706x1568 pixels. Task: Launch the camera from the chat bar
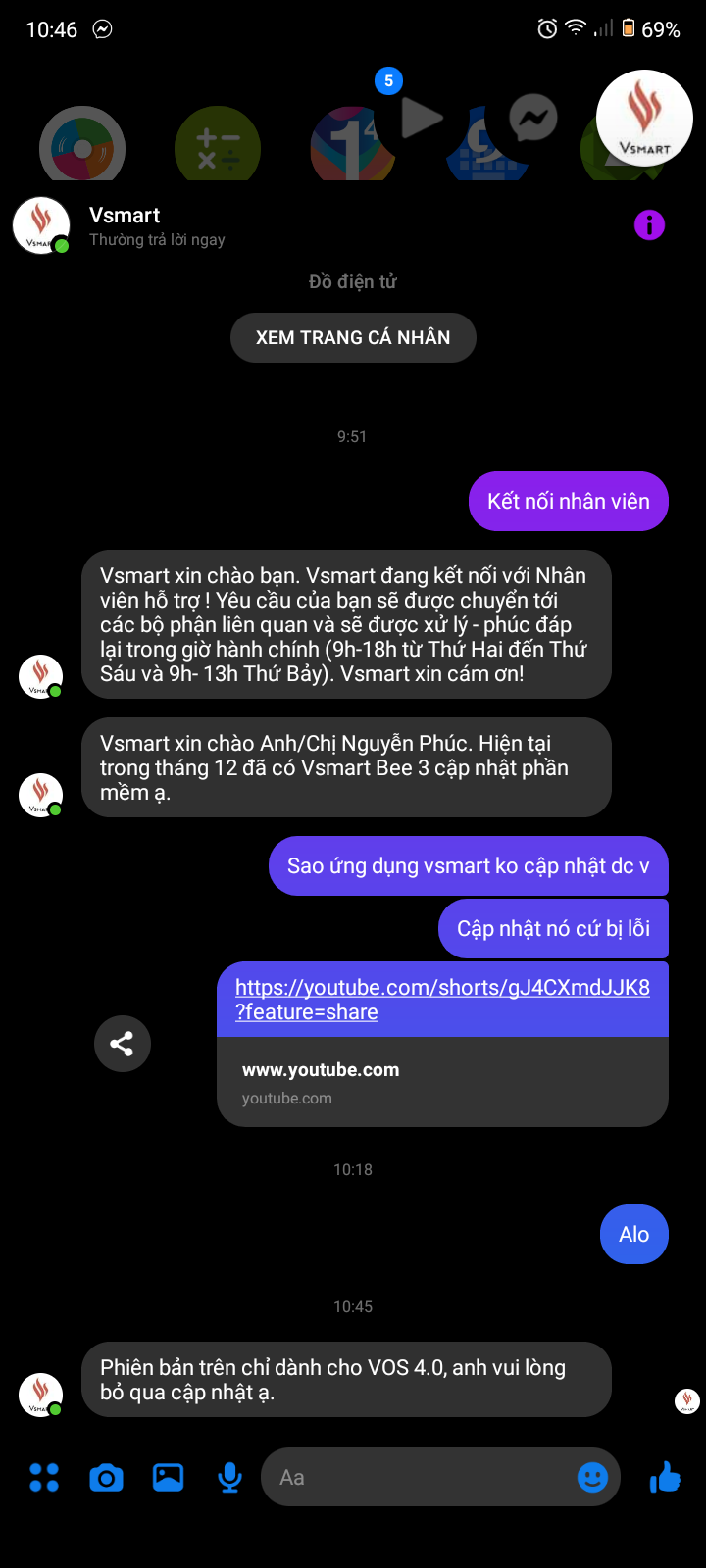click(106, 1478)
